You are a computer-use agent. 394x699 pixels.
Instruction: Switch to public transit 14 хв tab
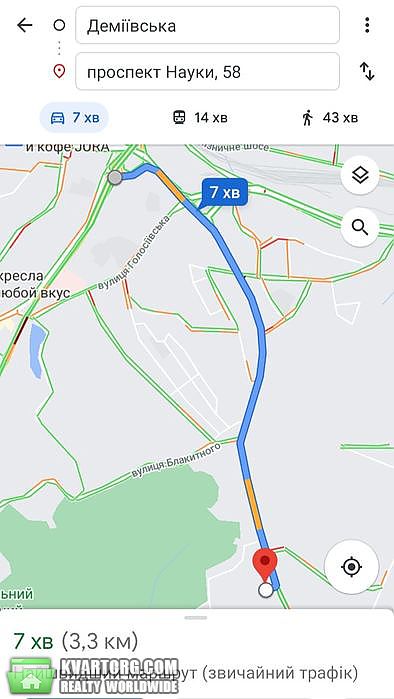pos(200,118)
